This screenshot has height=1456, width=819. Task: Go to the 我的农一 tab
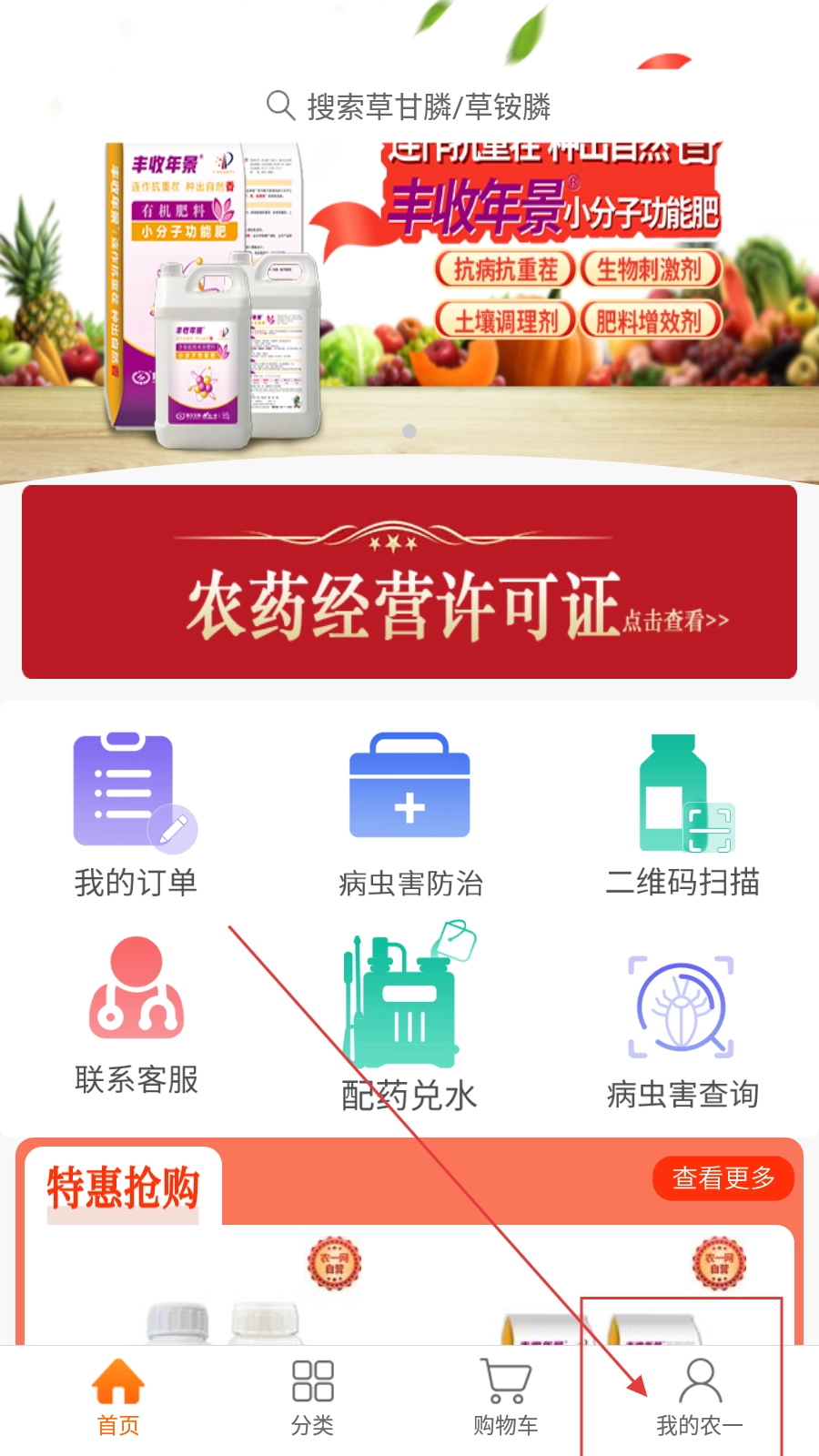click(699, 1398)
